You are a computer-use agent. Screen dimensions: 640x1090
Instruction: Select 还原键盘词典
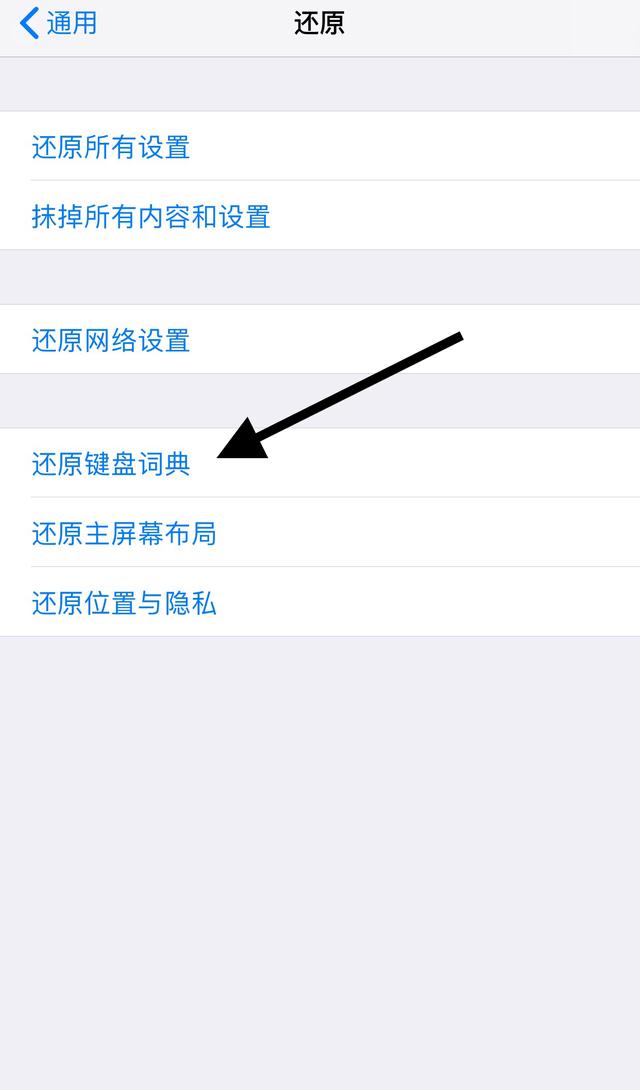[111, 464]
